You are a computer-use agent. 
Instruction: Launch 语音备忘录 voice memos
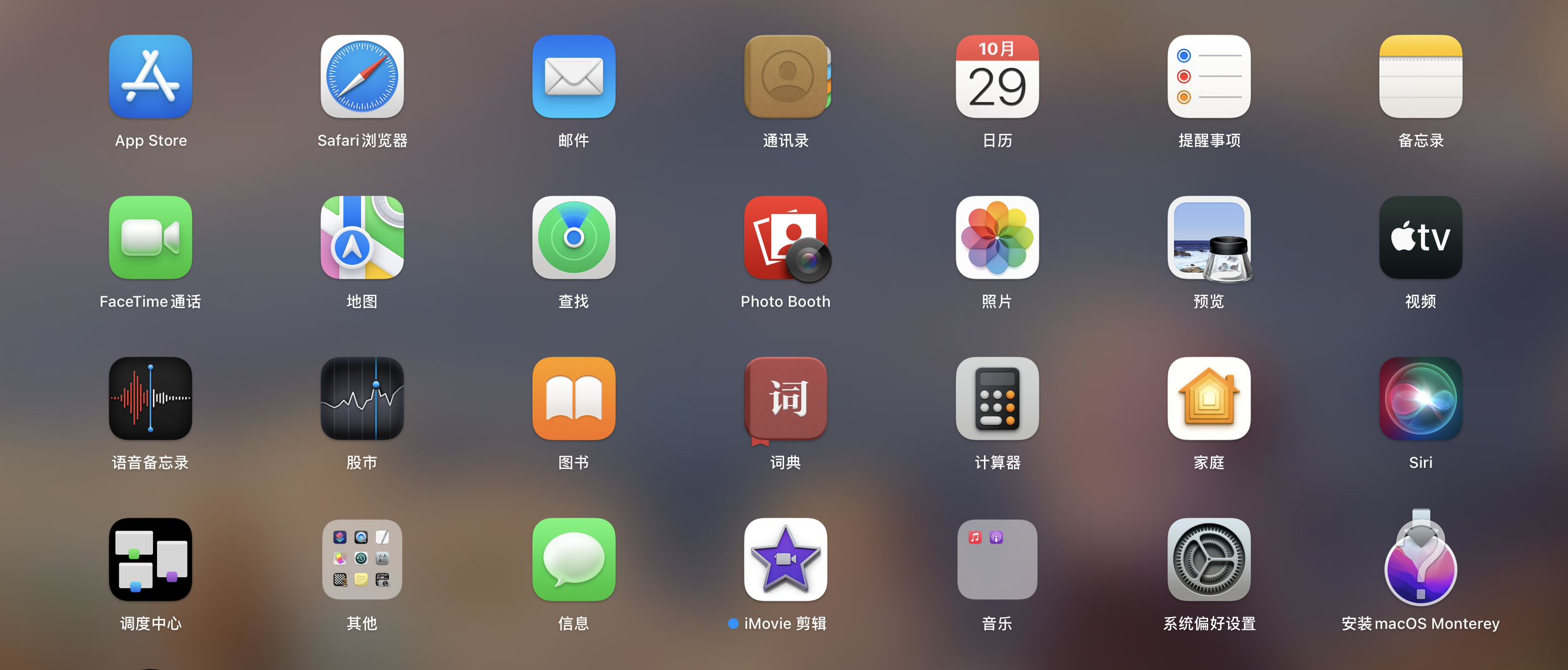point(151,398)
